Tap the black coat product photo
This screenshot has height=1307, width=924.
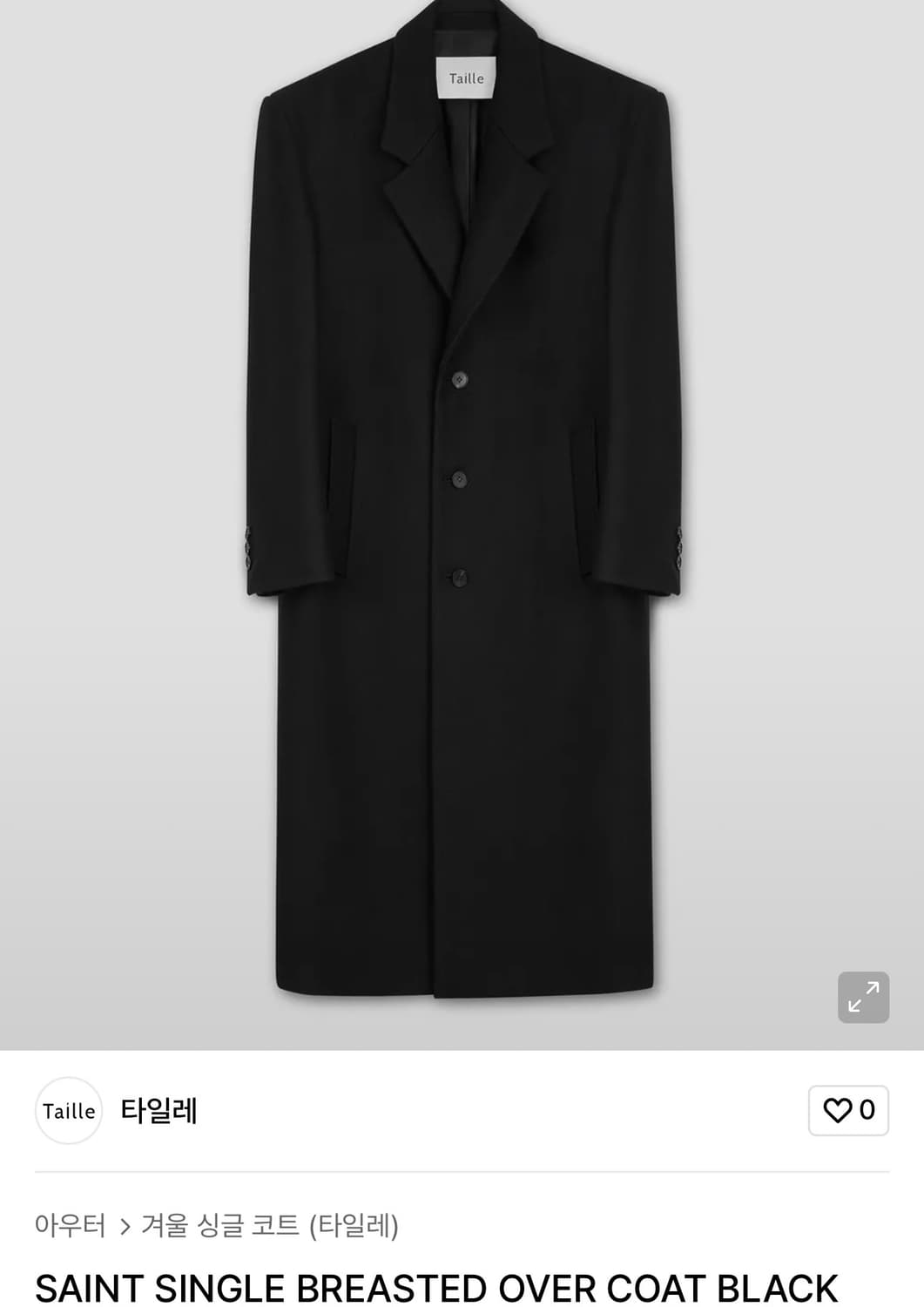coord(462,523)
